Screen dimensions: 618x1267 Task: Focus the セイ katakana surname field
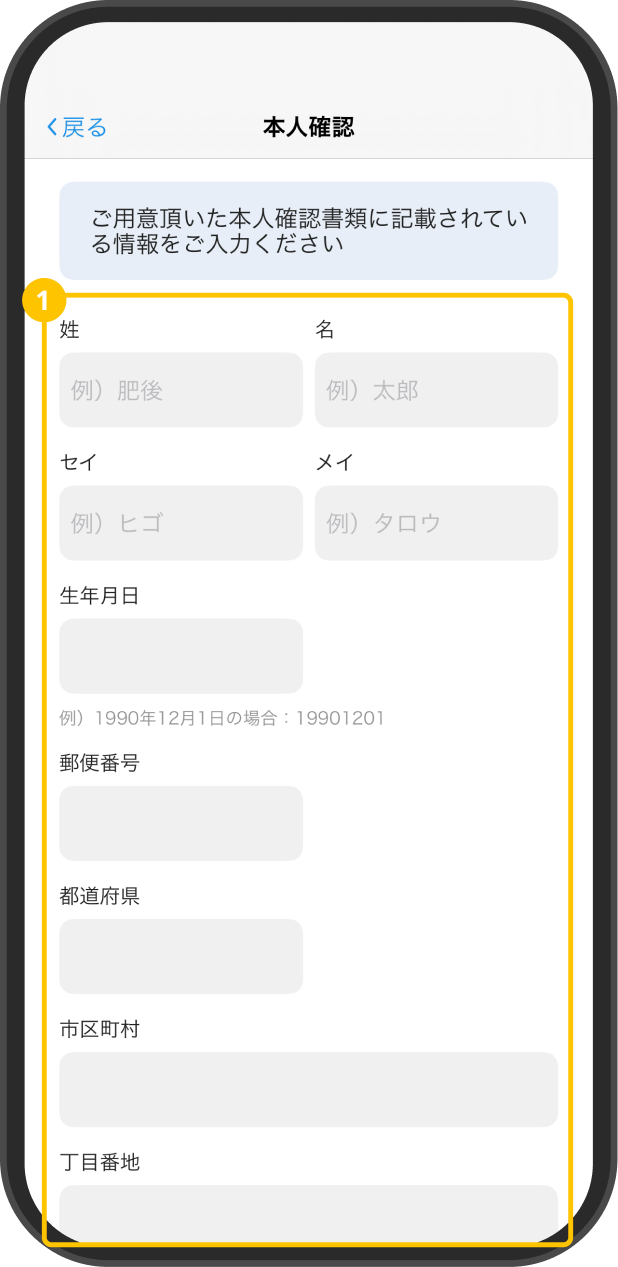[181, 523]
